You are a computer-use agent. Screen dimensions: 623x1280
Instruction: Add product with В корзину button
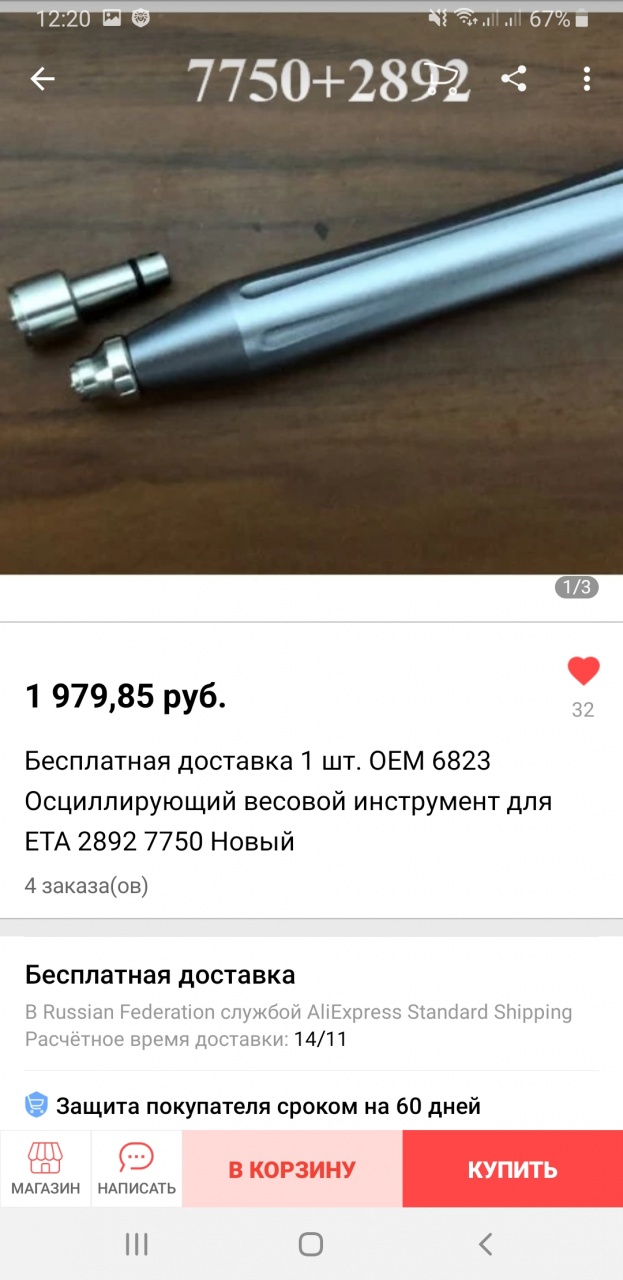(x=292, y=1169)
